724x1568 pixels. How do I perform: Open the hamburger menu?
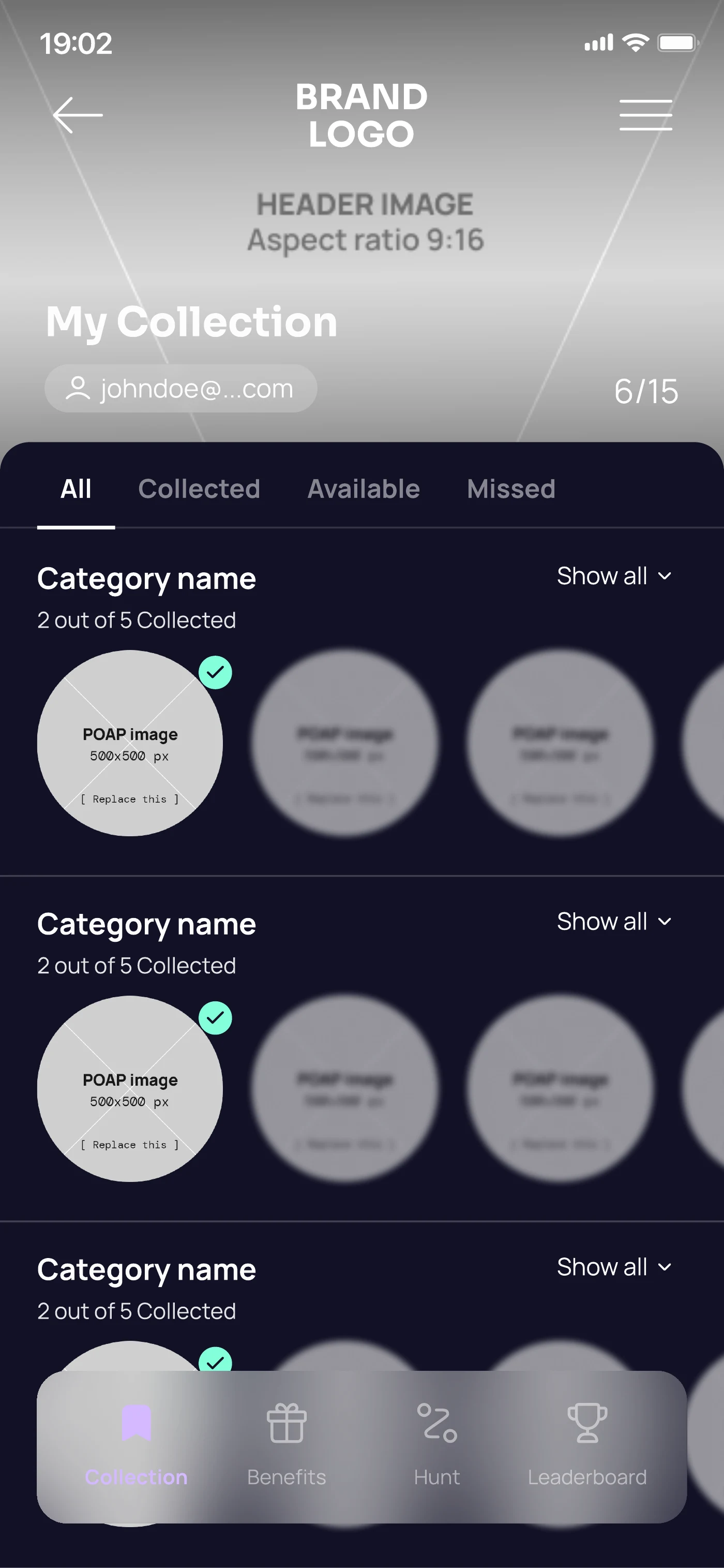click(645, 114)
